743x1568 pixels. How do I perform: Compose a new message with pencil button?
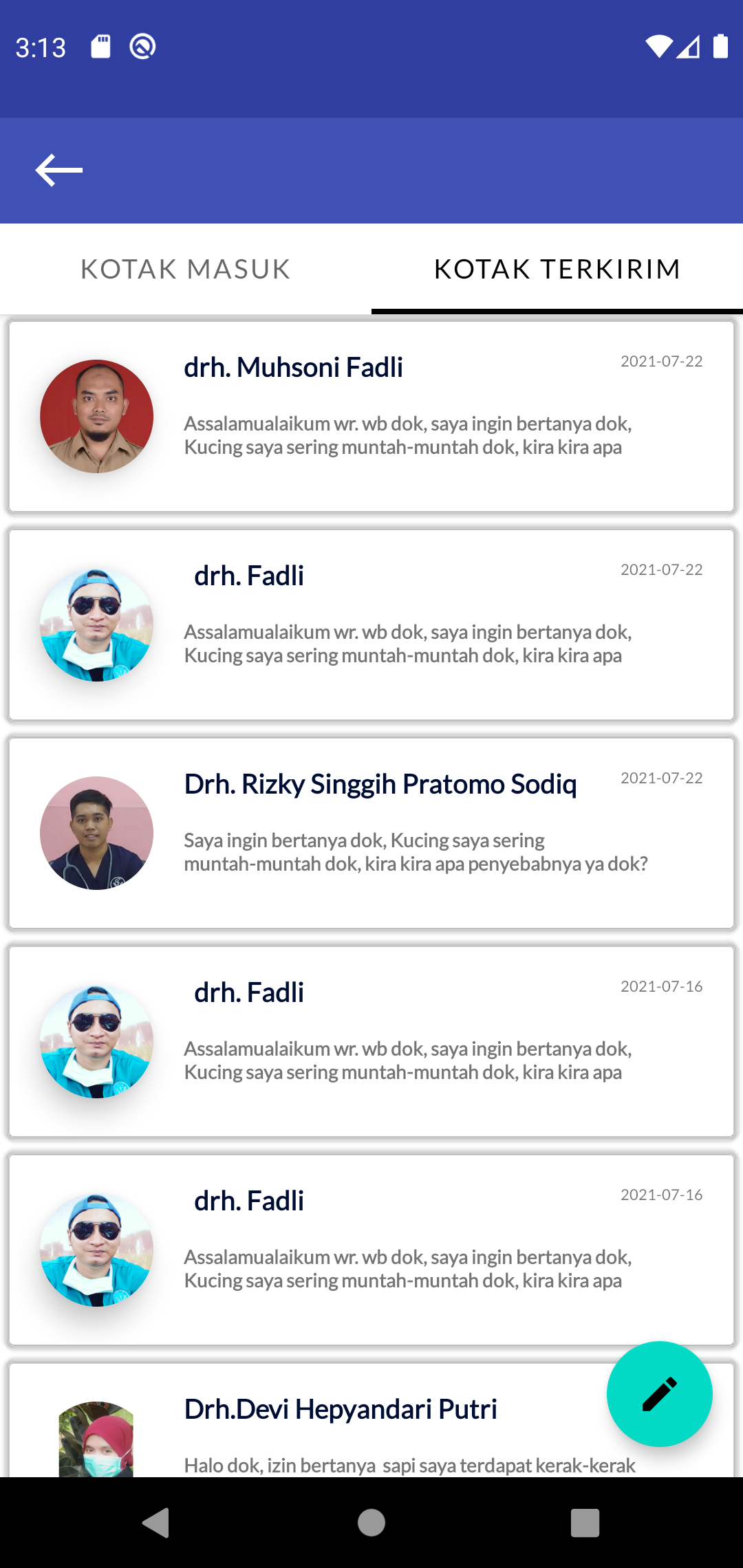coord(659,1394)
